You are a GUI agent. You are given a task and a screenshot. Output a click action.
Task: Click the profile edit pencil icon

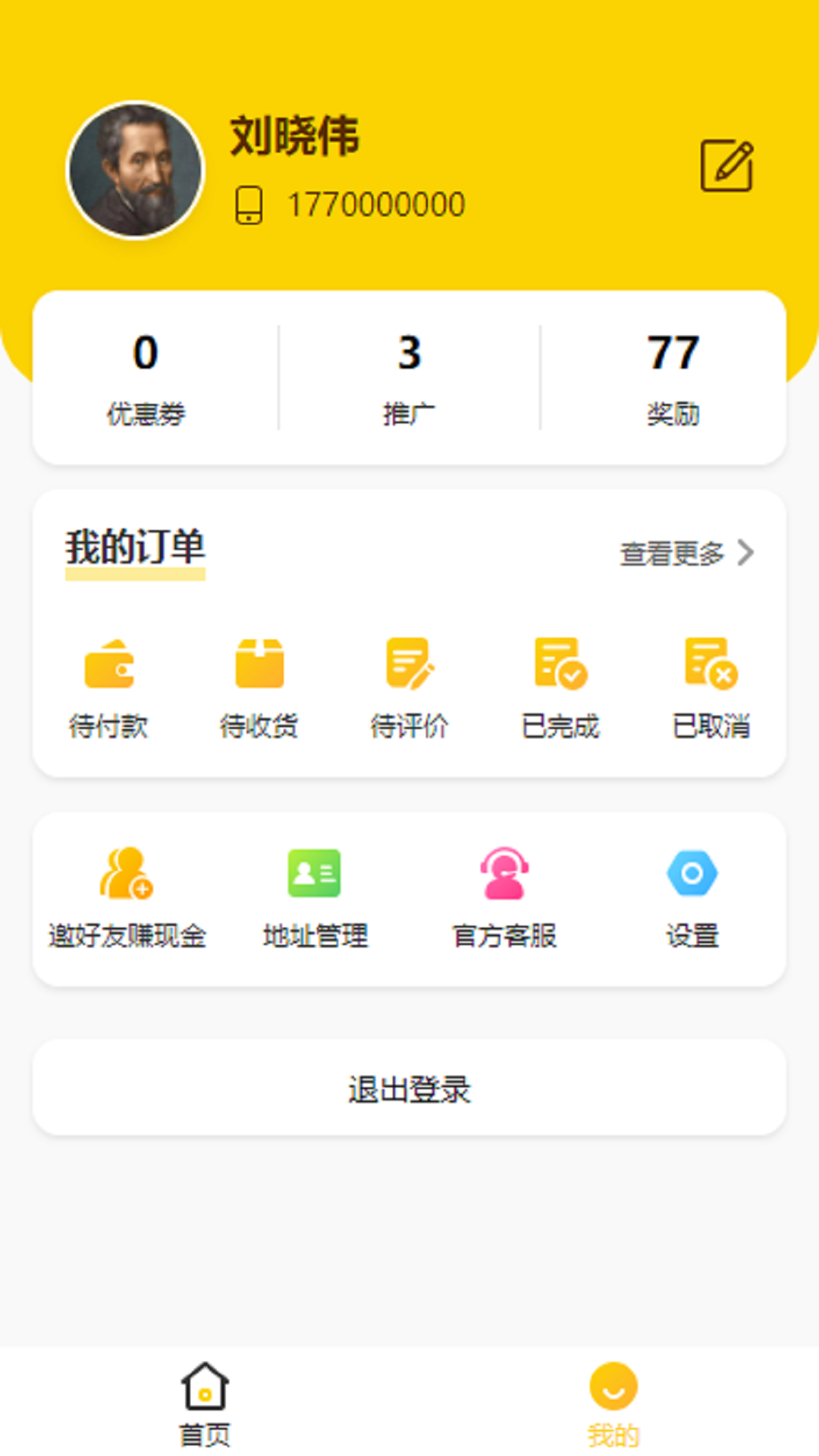(x=726, y=164)
